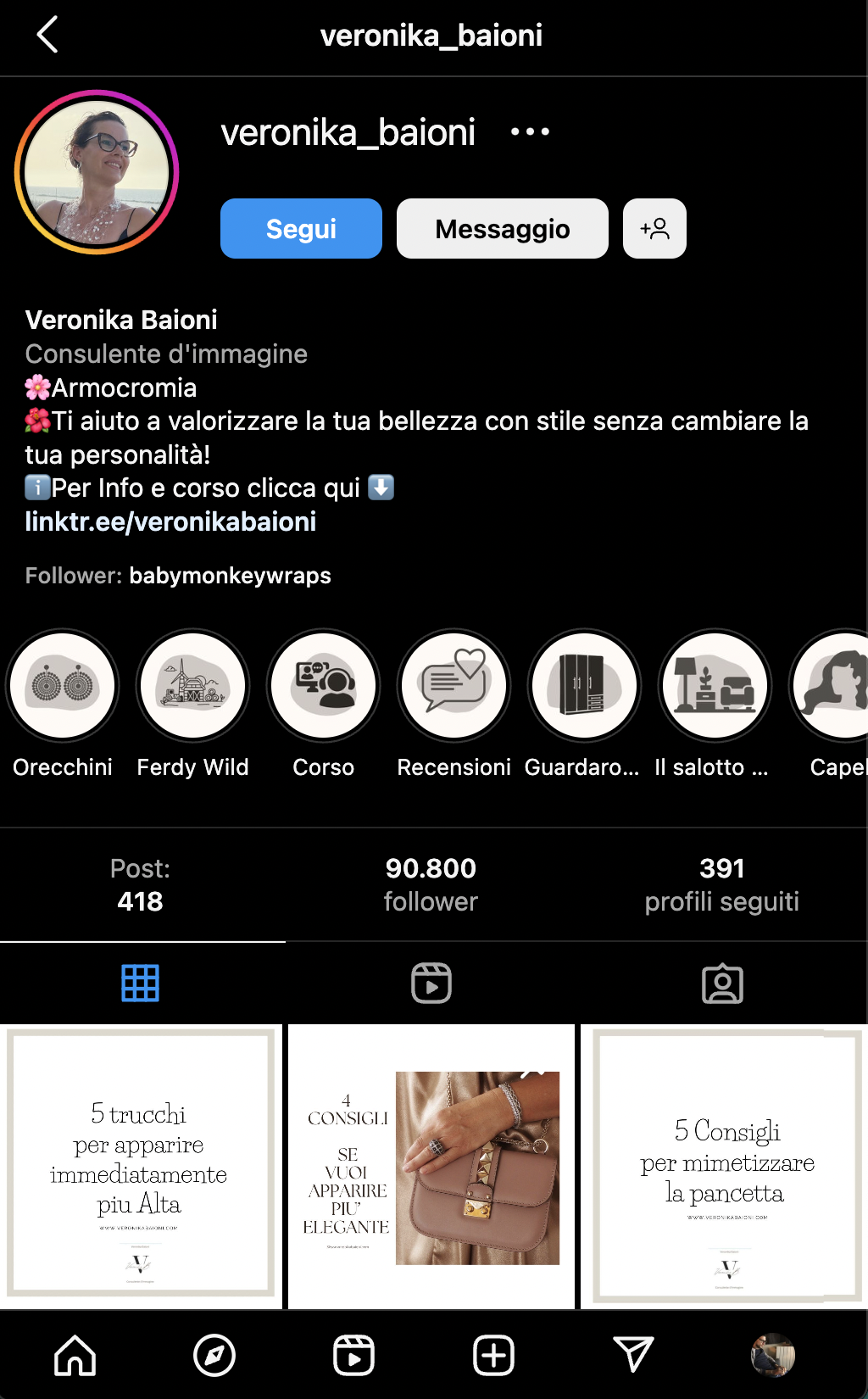Viewport: 868px width, 1399px height.
Task: Go to the Home feed
Action: point(75,1355)
